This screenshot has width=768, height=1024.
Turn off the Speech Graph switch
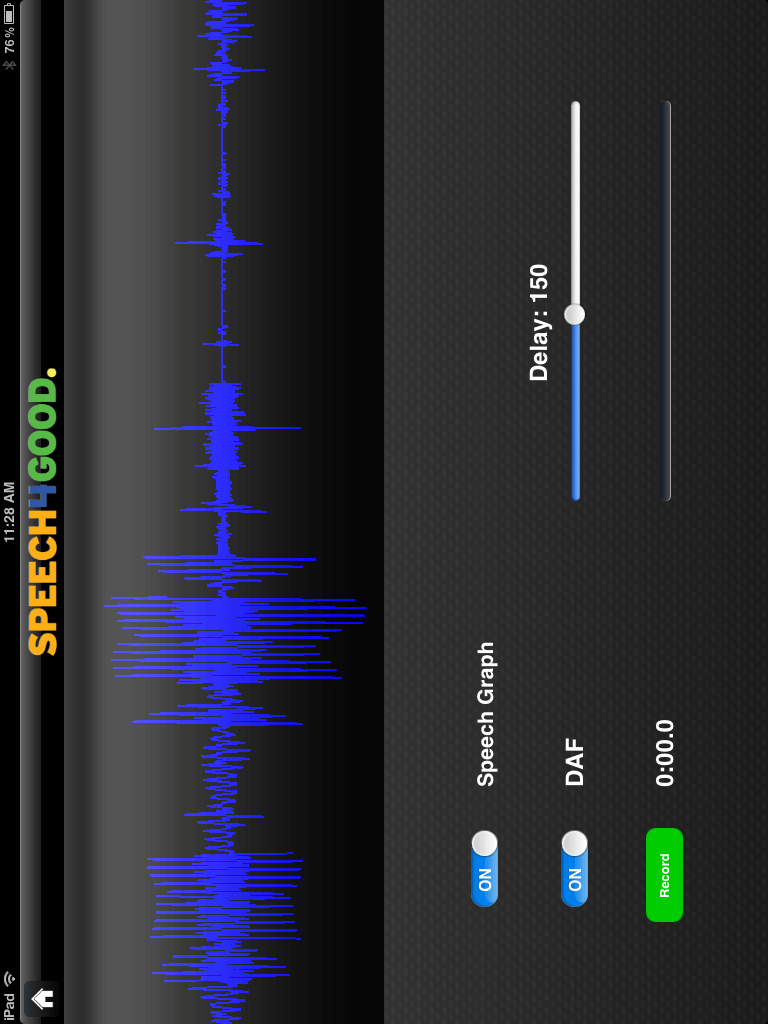[x=485, y=868]
